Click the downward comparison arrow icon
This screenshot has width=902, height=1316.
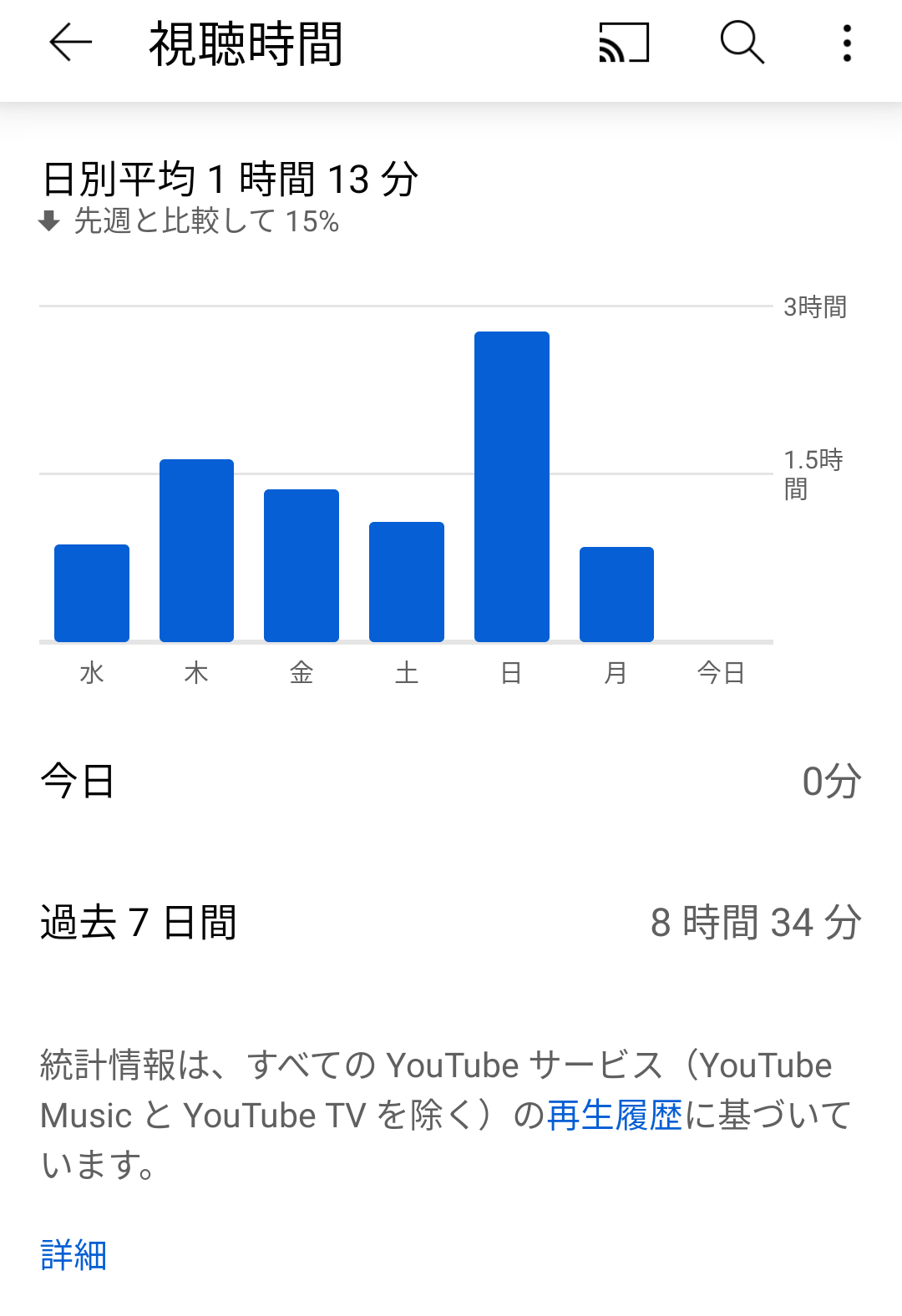tap(48, 222)
